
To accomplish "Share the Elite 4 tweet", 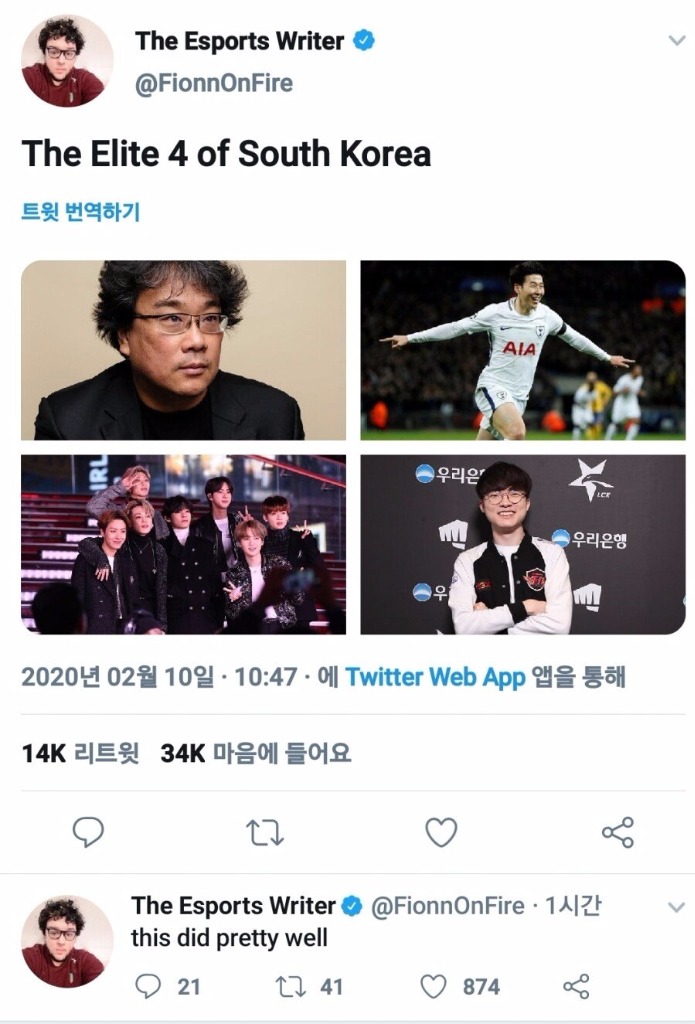I will tap(617, 832).
